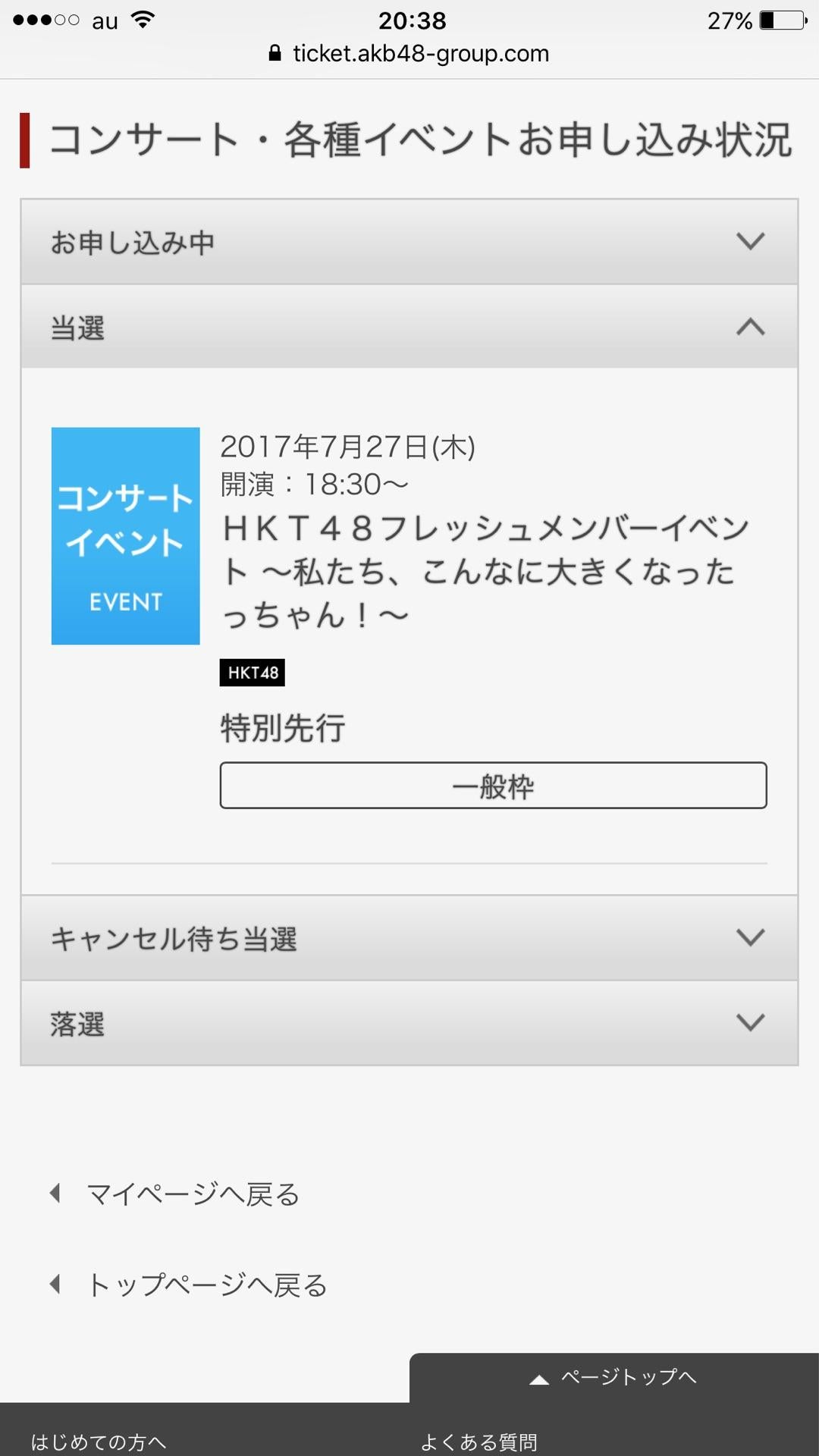Select the 特別先行 entry text
Viewport: 819px width, 1456px height.
click(x=281, y=730)
